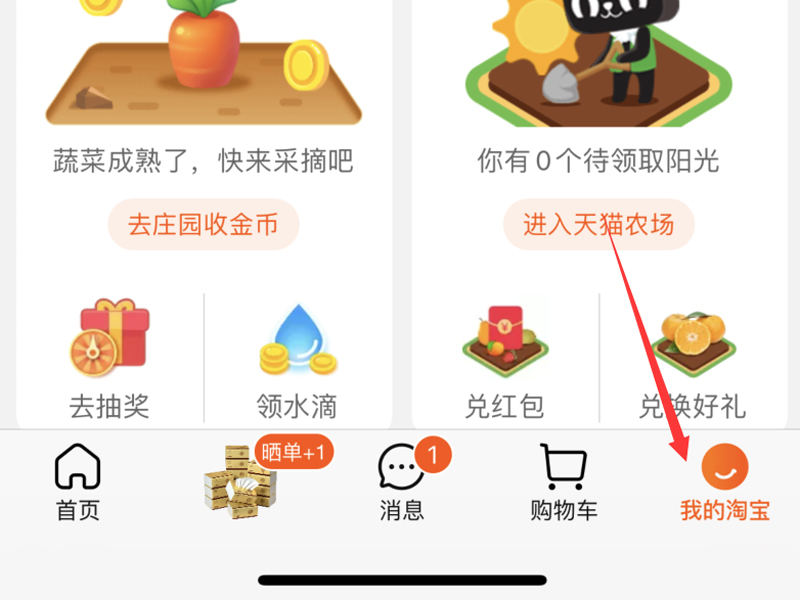Tap 去庄园收金币 button

(203, 224)
